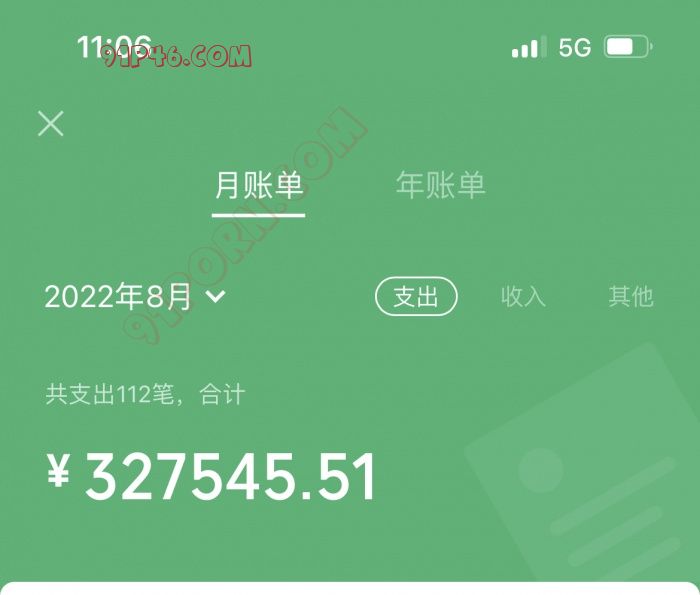Image resolution: width=700 pixels, height=595 pixels.
Task: Select the 支出 filter
Action: (x=416, y=296)
